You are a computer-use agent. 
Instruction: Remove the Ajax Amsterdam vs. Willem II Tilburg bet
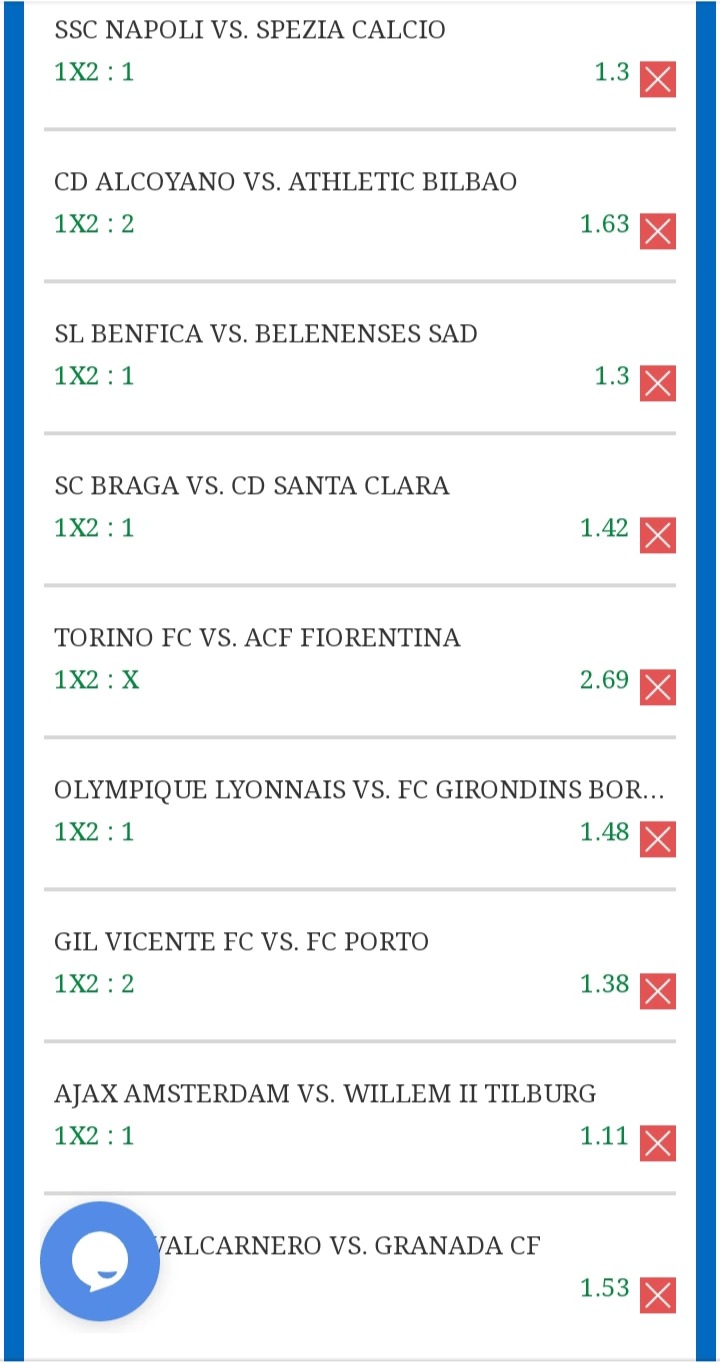tap(658, 1143)
